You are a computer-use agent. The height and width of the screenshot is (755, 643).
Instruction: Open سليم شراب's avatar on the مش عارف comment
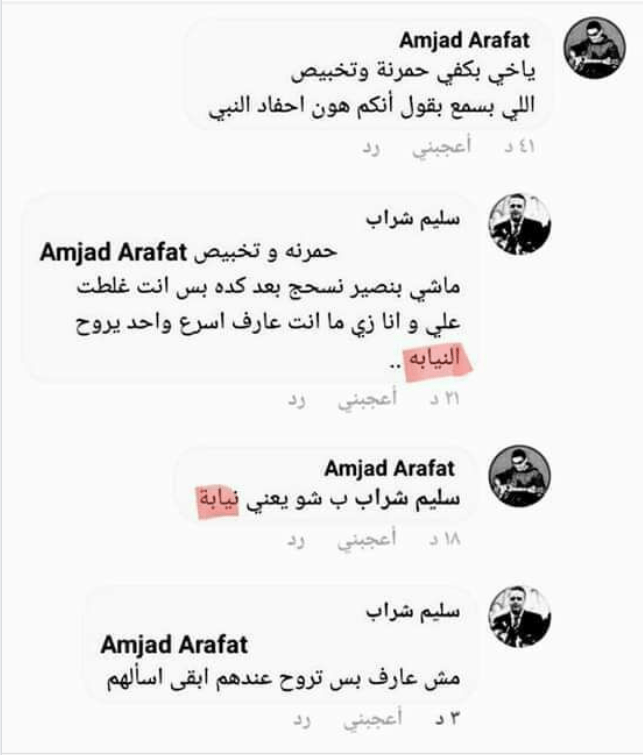pyautogui.click(x=520, y=616)
